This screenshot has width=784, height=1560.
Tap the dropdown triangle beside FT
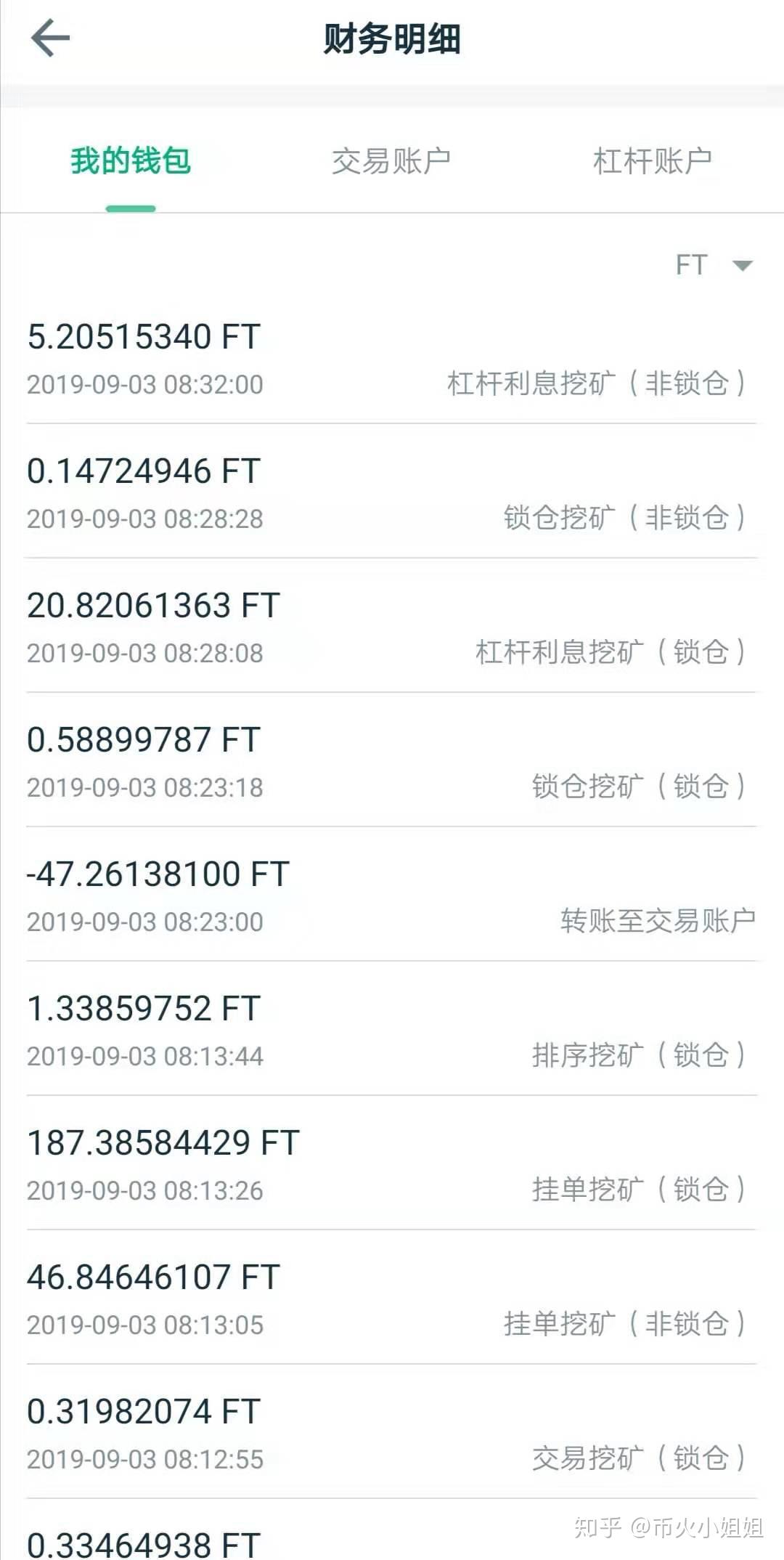click(742, 267)
